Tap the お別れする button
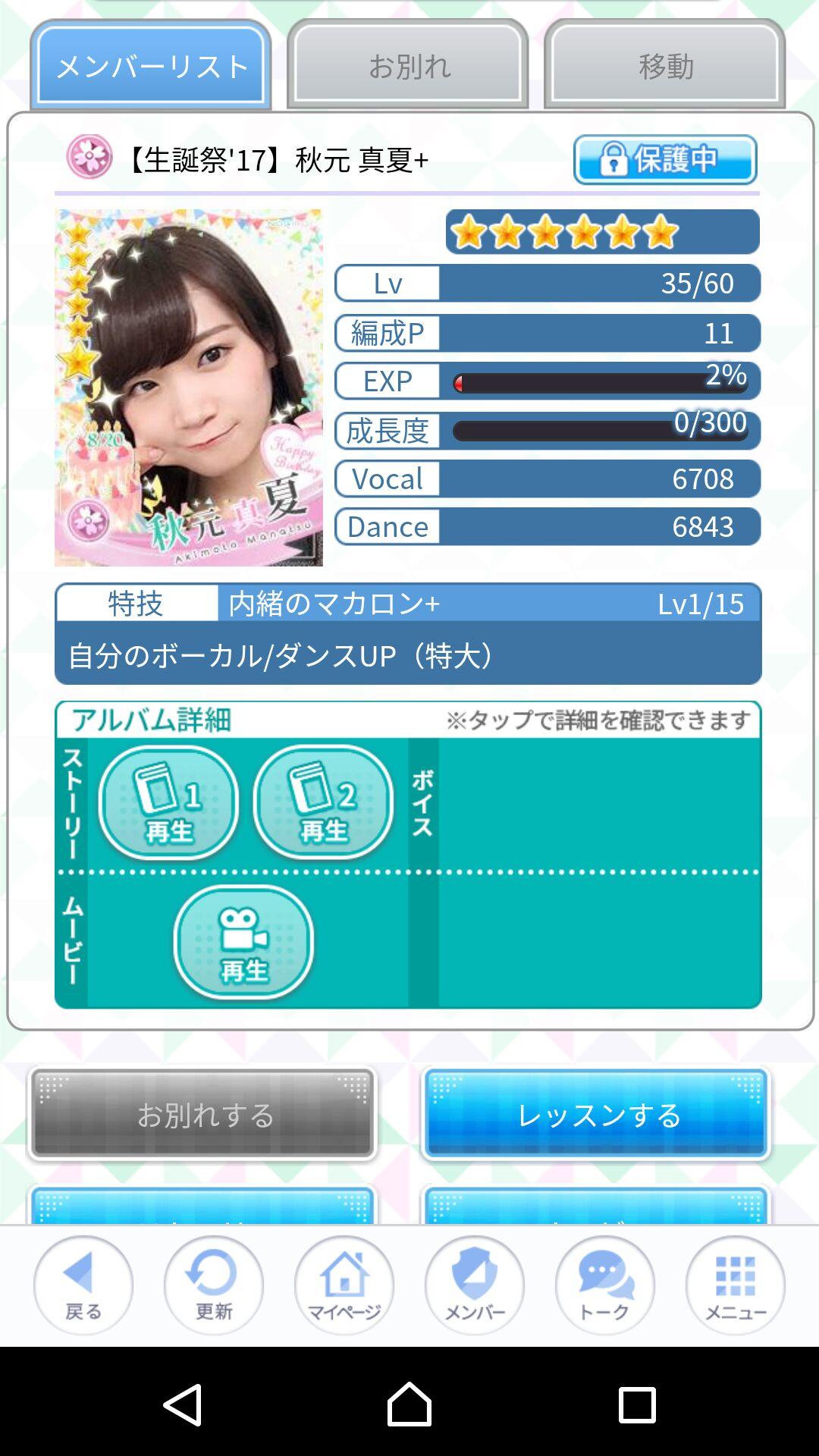The height and width of the screenshot is (1456, 819). (202, 1114)
